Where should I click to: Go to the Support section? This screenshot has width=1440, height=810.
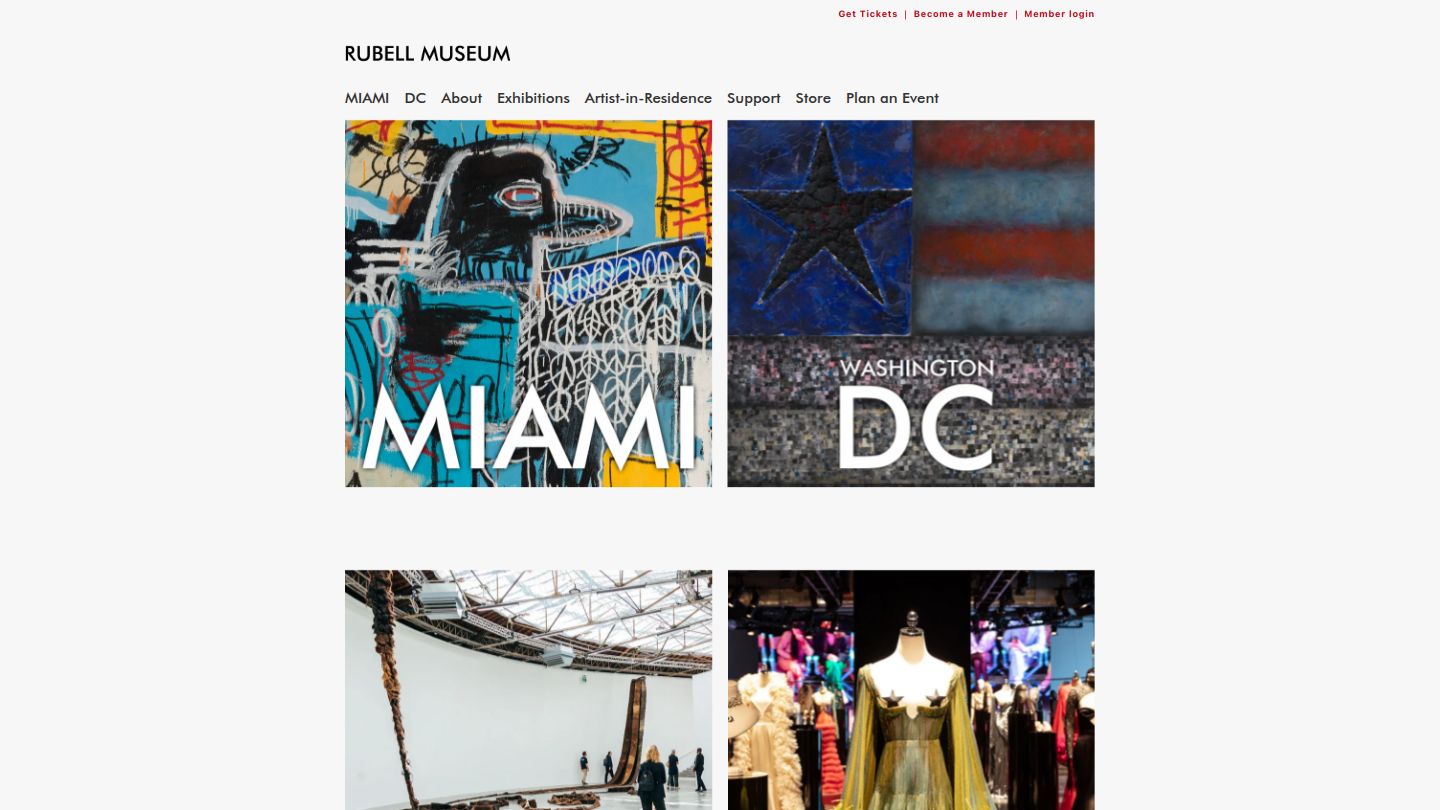tap(753, 98)
